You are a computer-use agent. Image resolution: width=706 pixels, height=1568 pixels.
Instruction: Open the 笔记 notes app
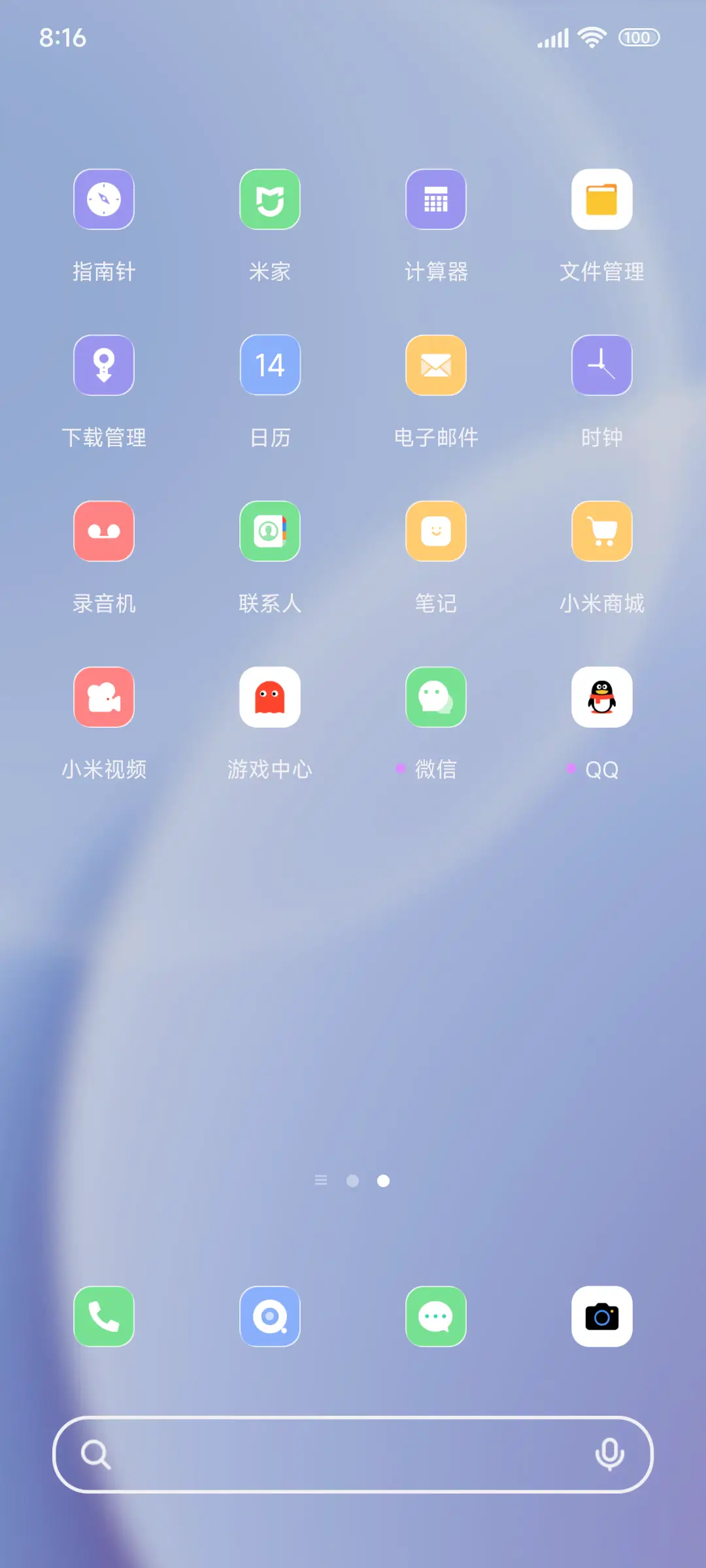[x=436, y=532]
